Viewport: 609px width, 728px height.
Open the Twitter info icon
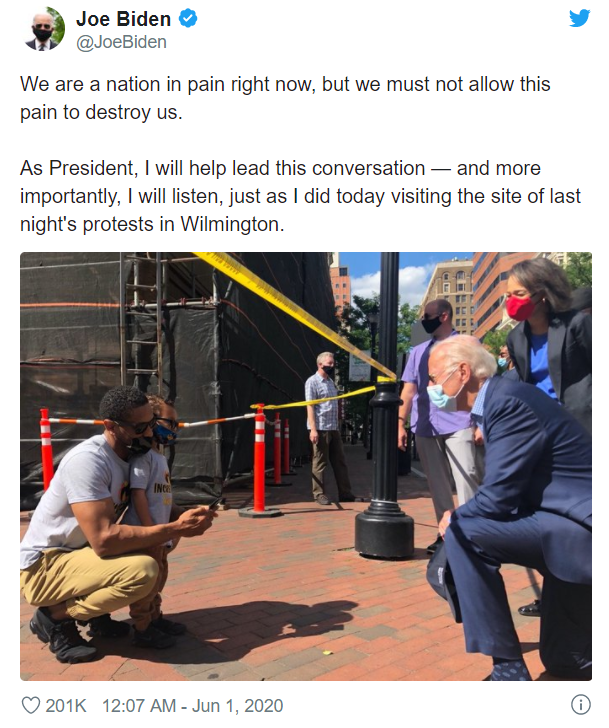(x=581, y=703)
